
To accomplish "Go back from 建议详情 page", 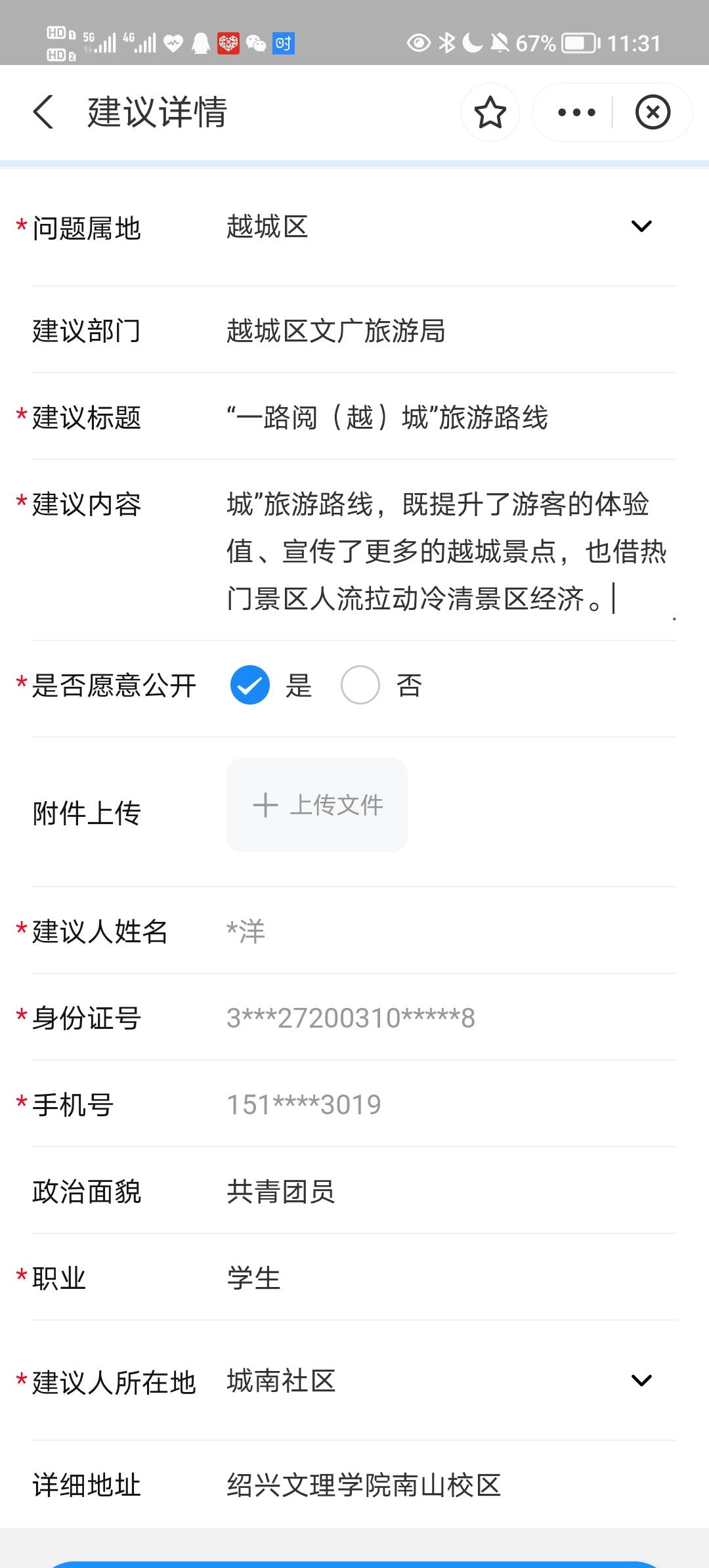I will (43, 112).
